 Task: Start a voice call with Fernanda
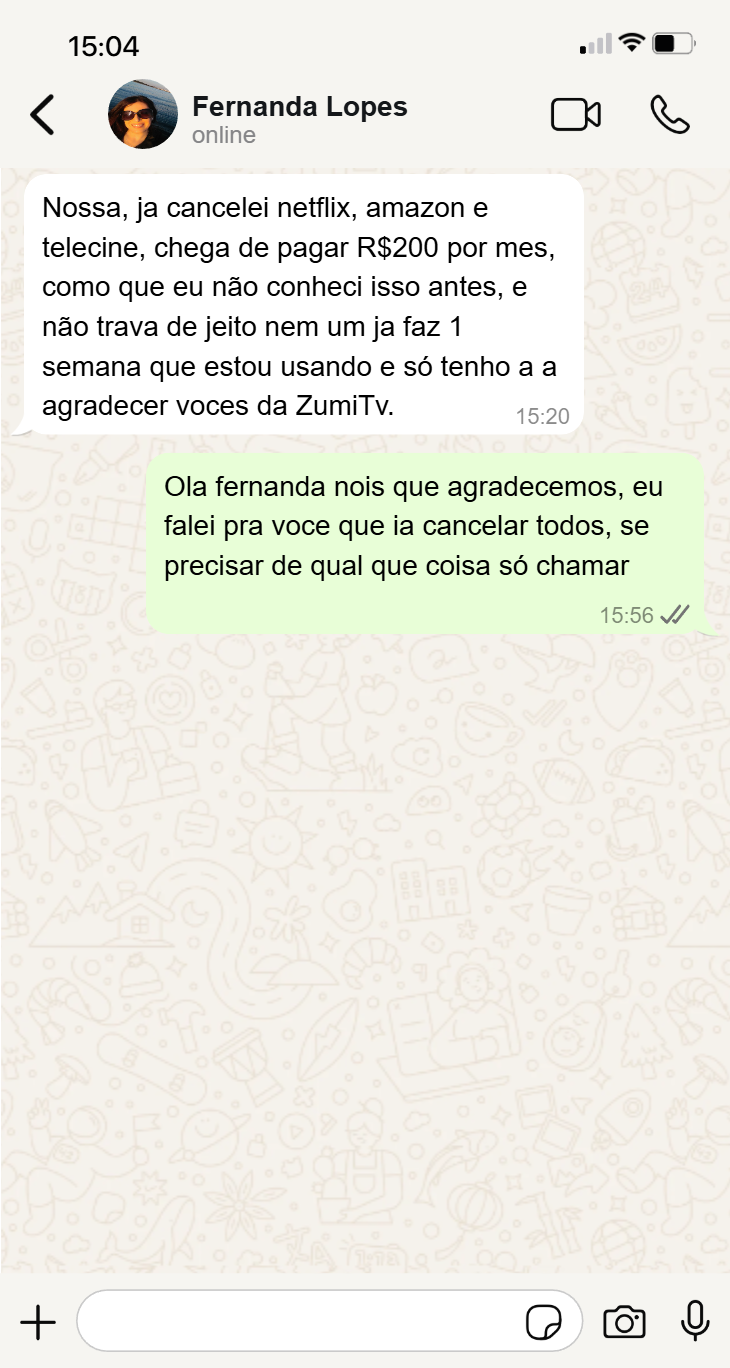[x=670, y=115]
